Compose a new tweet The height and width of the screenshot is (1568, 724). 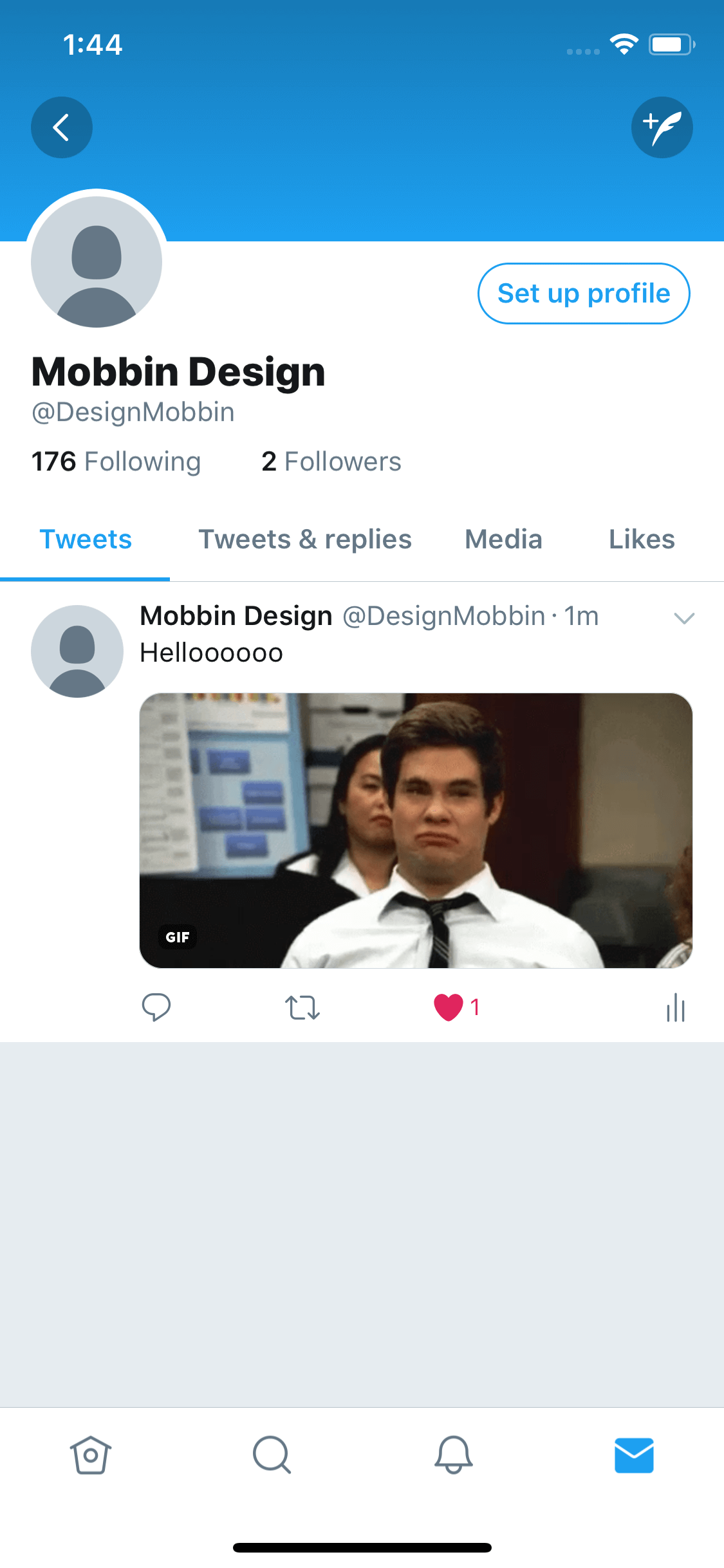tap(662, 127)
